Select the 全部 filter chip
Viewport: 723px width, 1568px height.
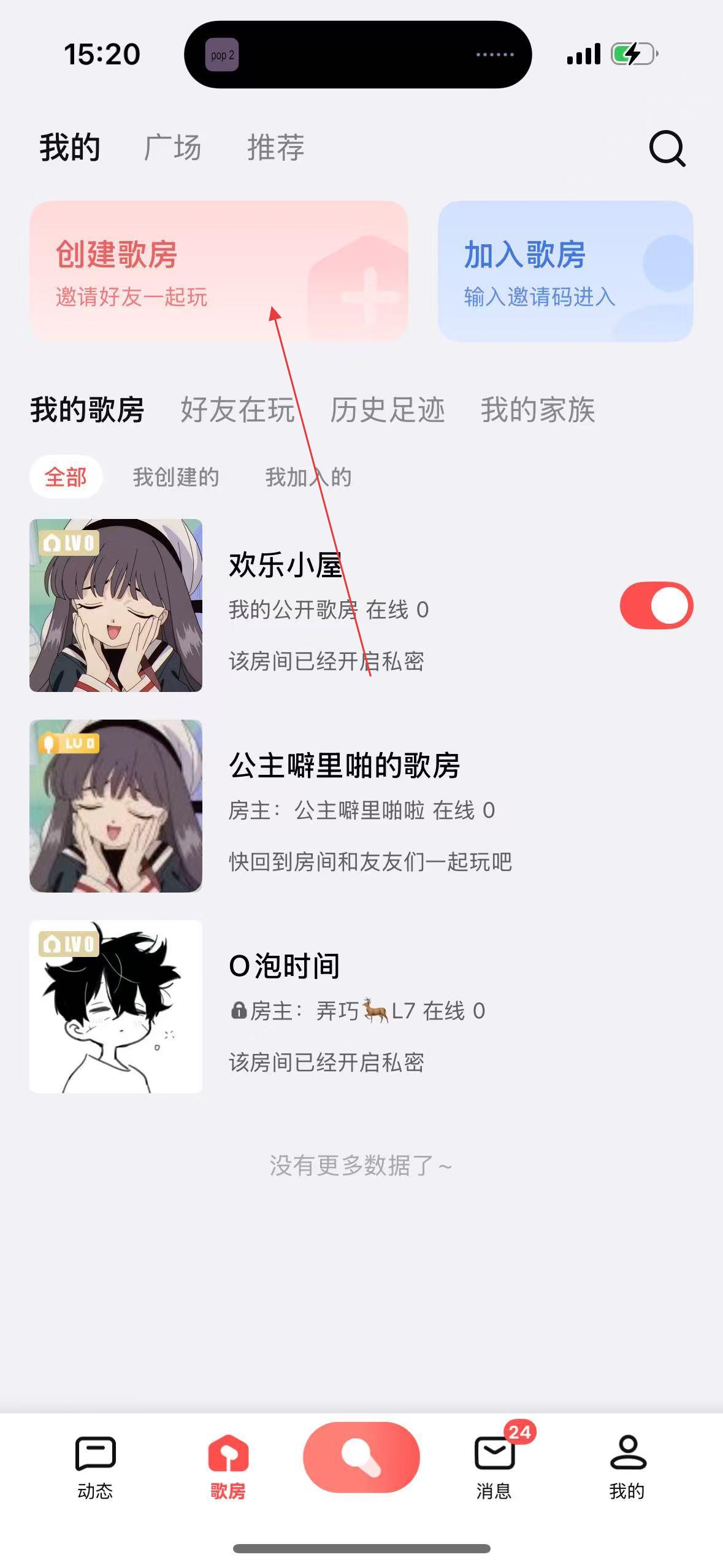[x=66, y=477]
